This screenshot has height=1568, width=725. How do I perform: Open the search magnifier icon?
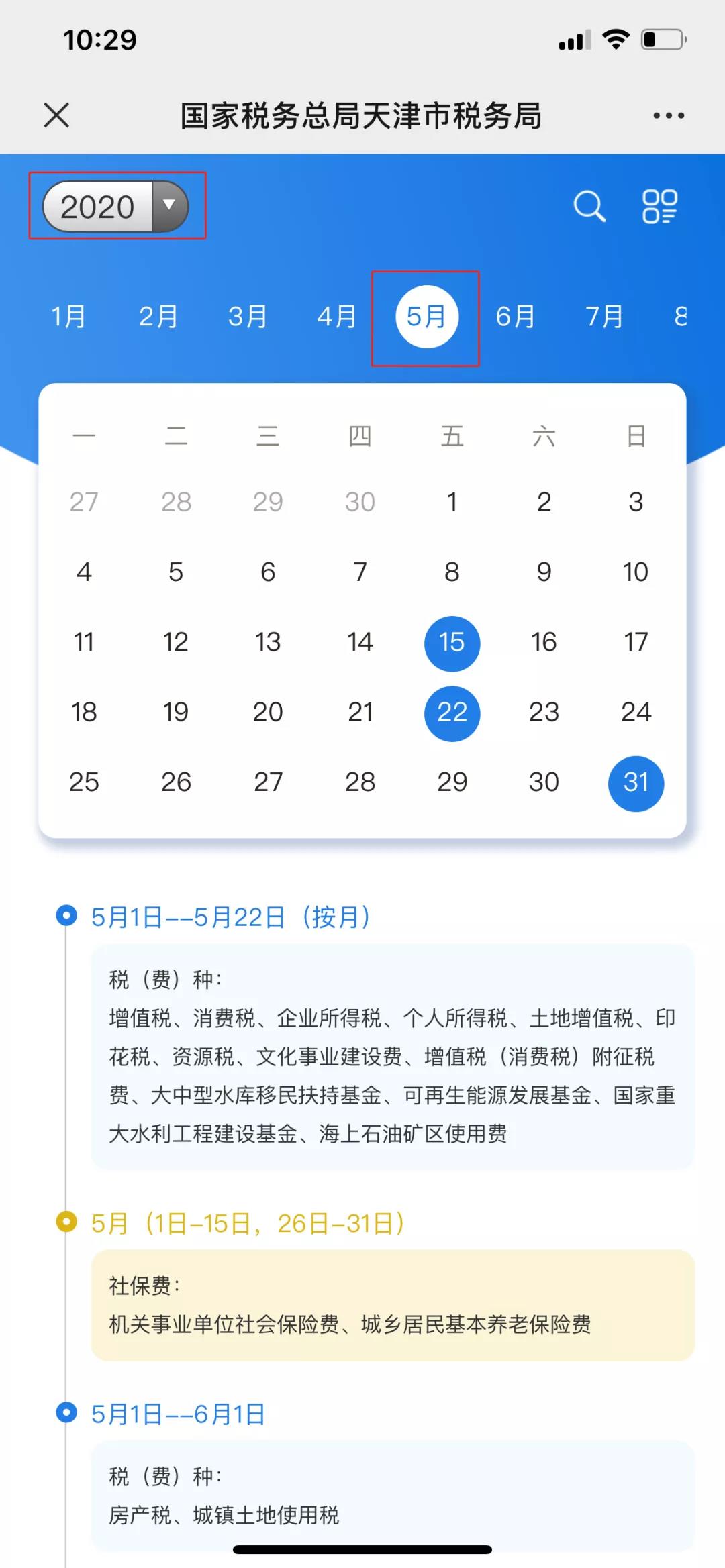click(589, 205)
